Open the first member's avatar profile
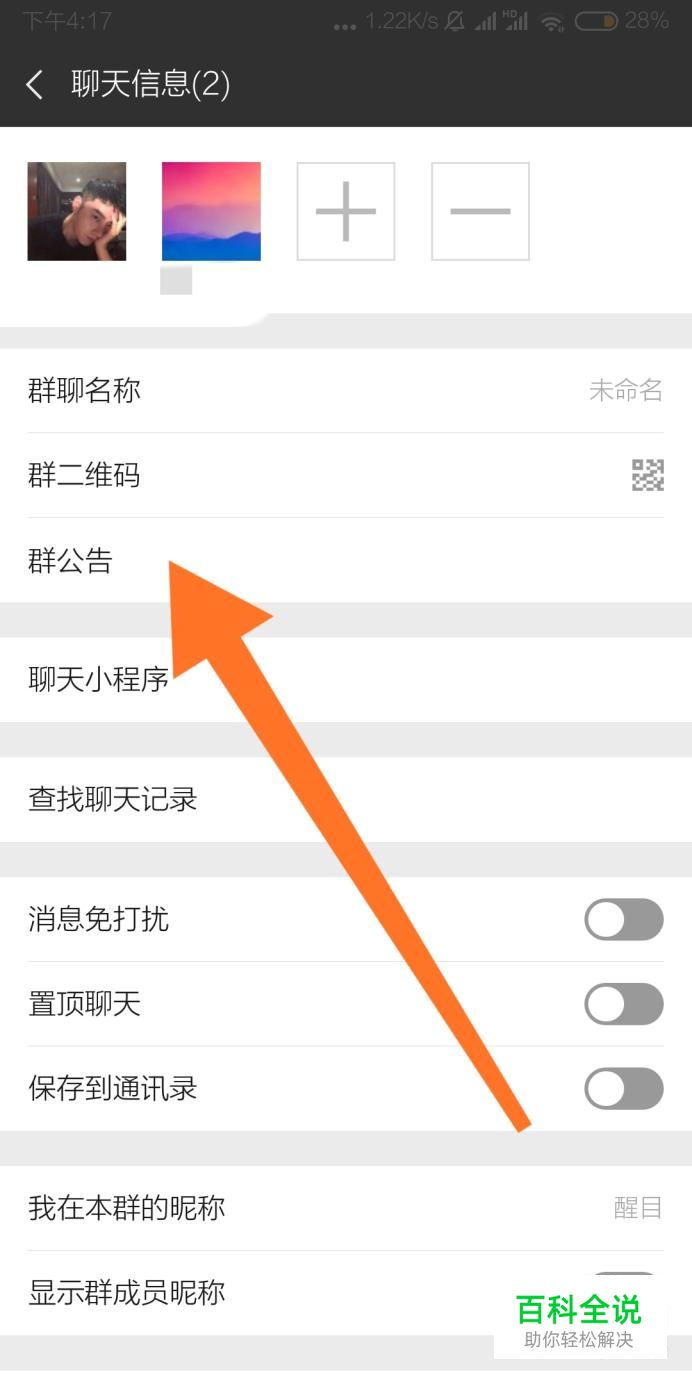The image size is (692, 1384). coord(77,211)
